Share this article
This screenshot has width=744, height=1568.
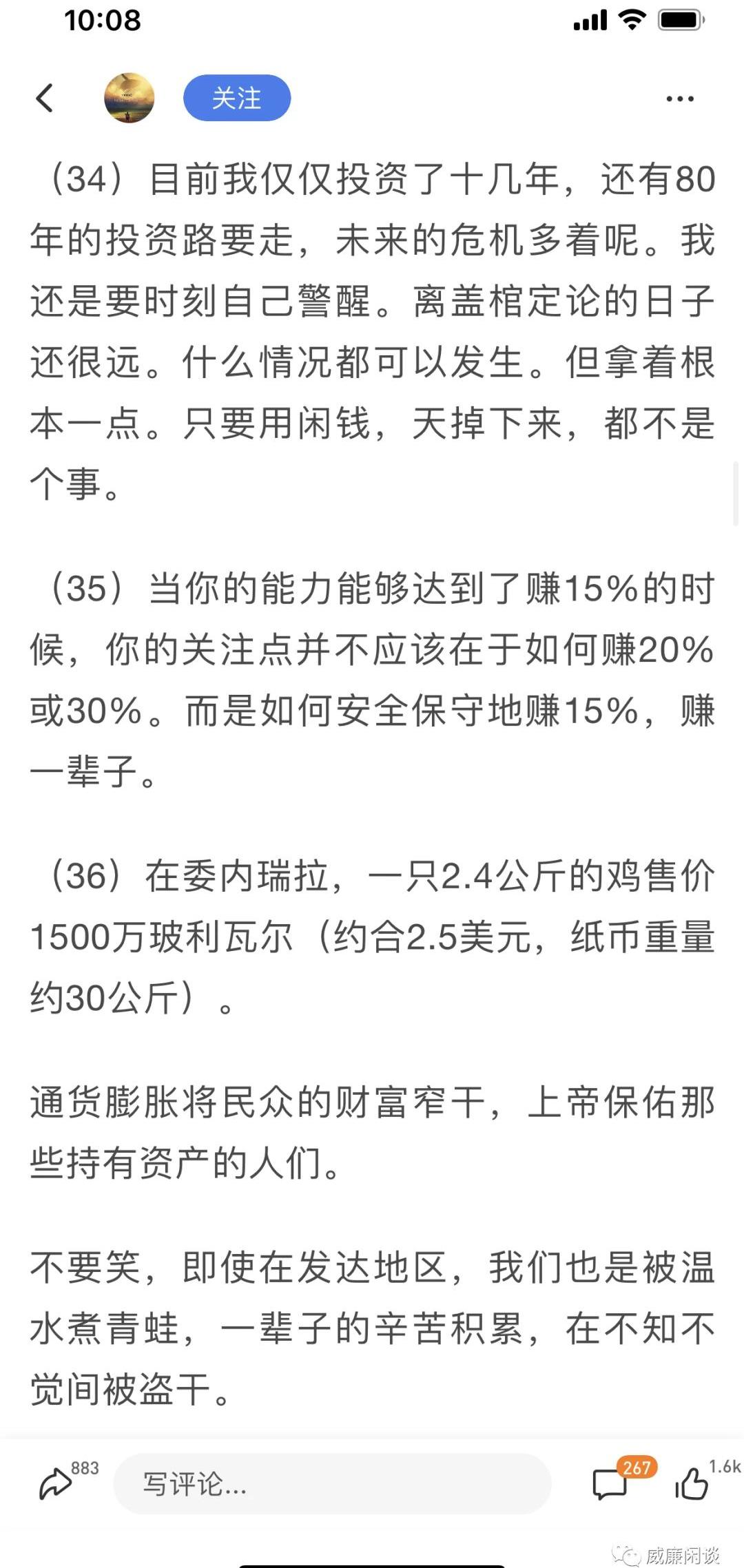55,1483
